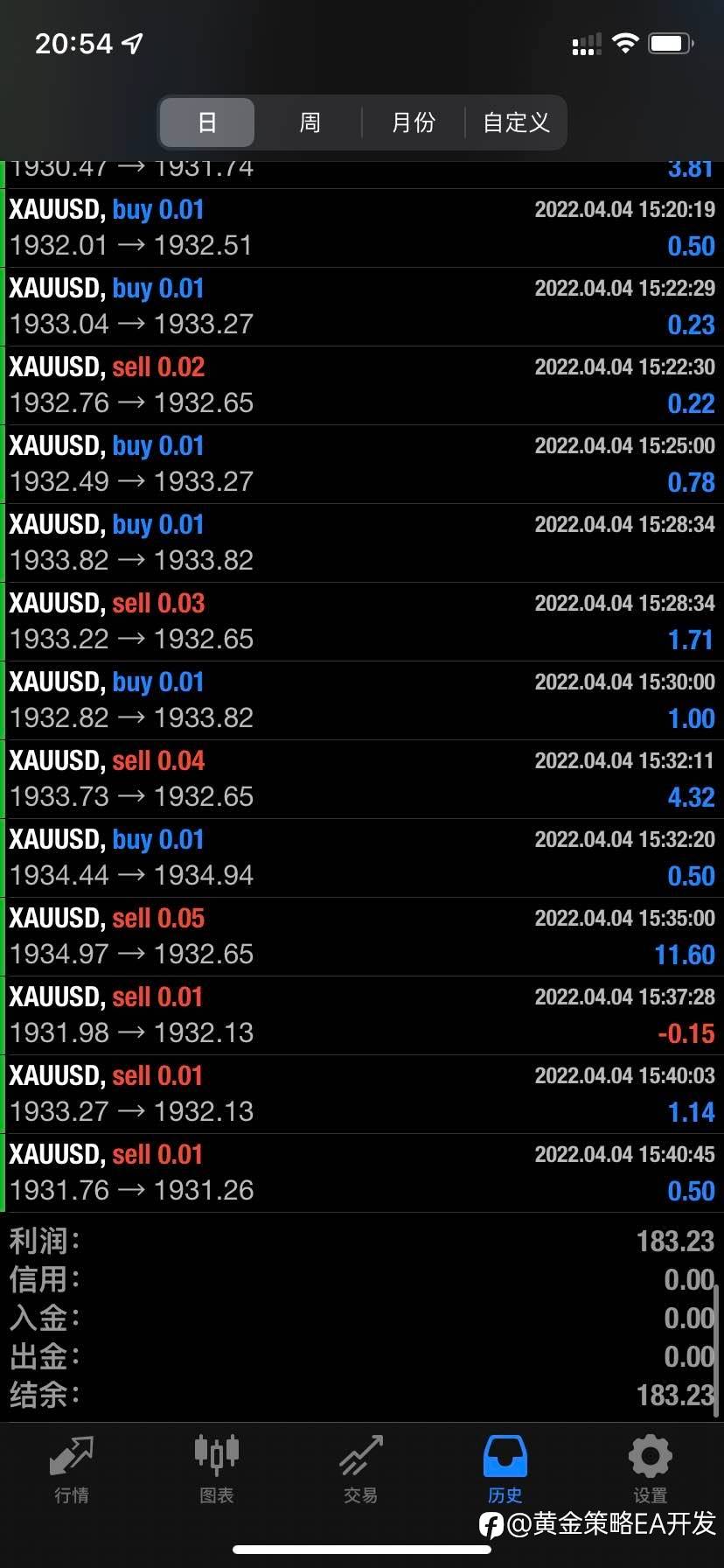Expand the sell 0.05 trade at 15:35:00
This screenshot has height=1568, width=724.
pos(362,937)
